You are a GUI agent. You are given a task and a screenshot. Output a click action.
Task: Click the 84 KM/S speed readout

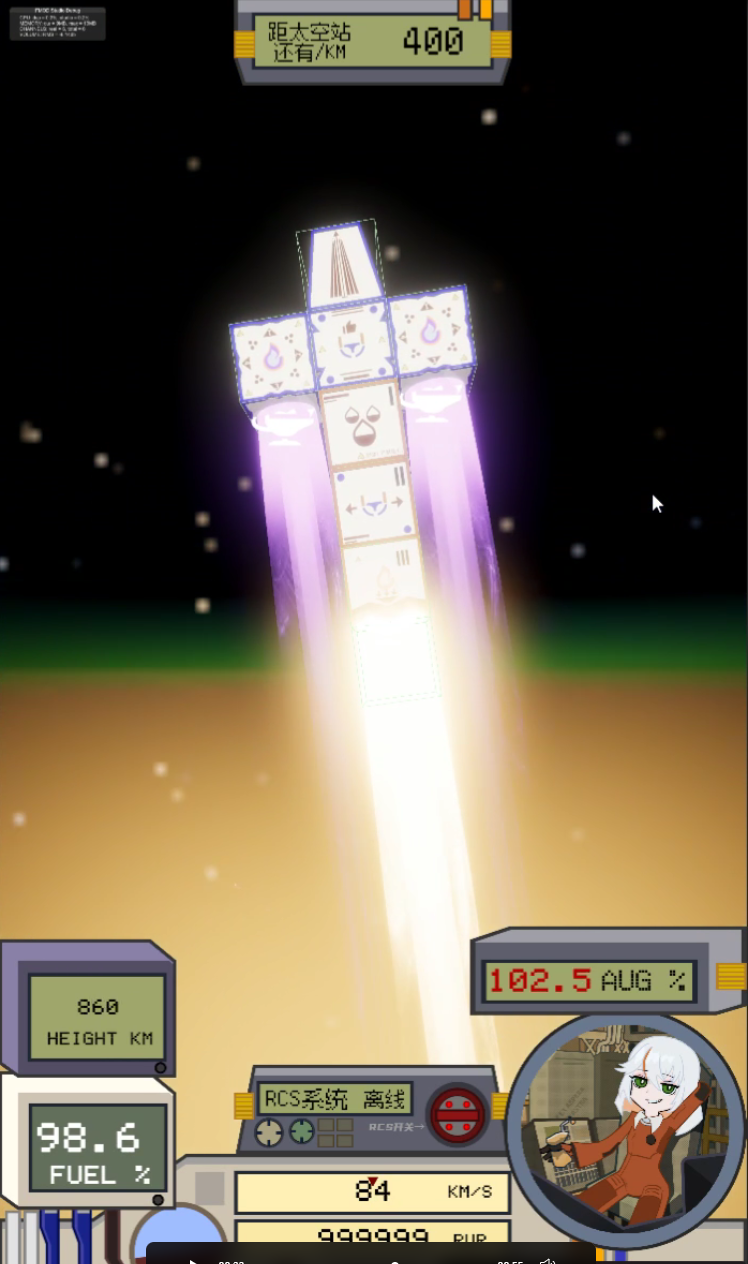coord(373,1192)
